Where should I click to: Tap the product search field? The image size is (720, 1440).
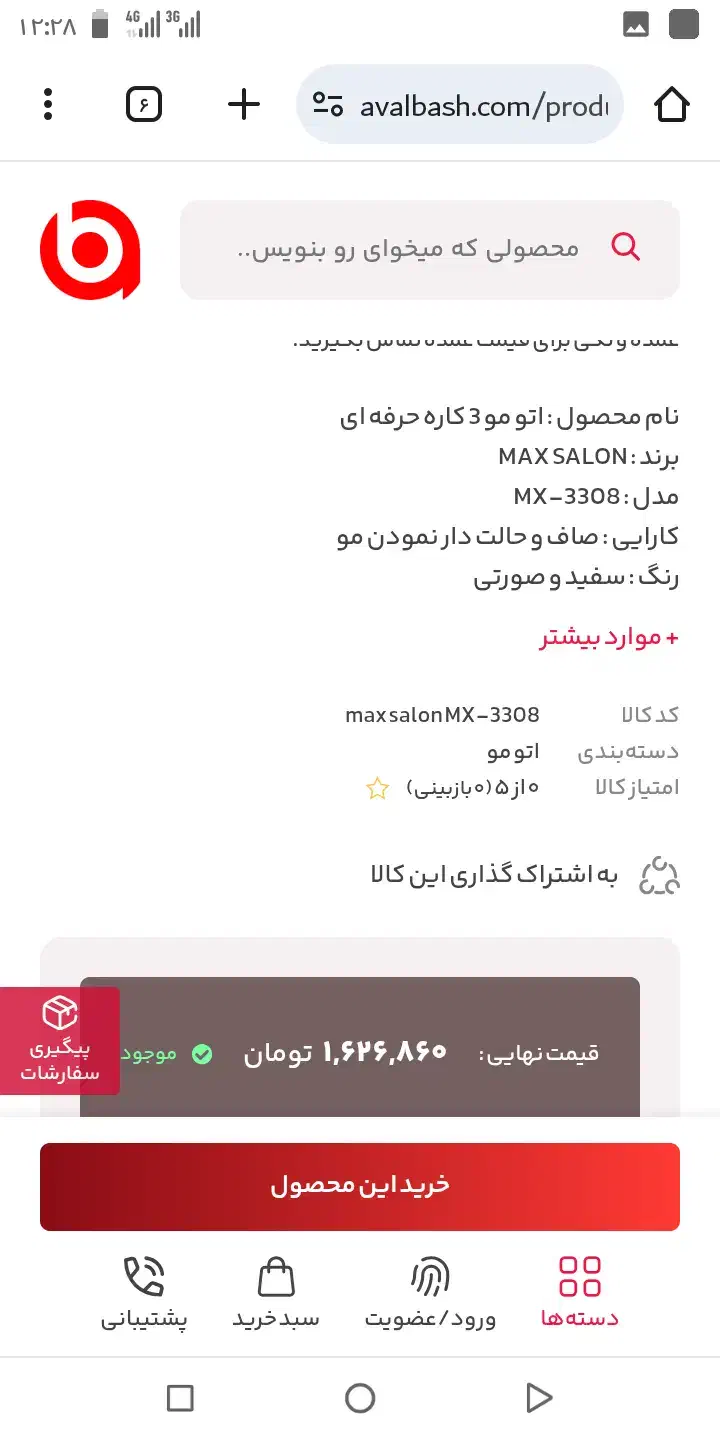430,250
